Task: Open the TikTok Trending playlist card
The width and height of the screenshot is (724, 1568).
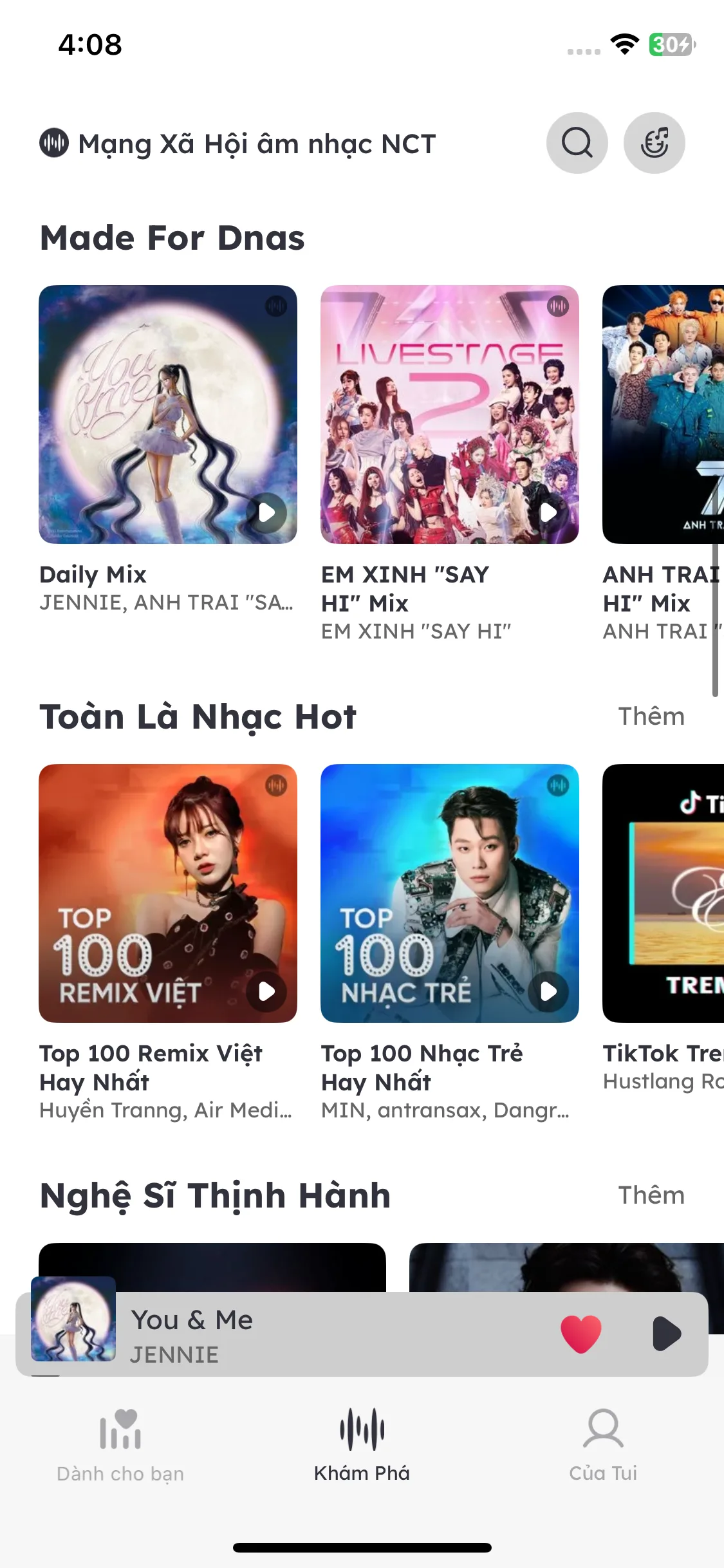Action: [663, 893]
